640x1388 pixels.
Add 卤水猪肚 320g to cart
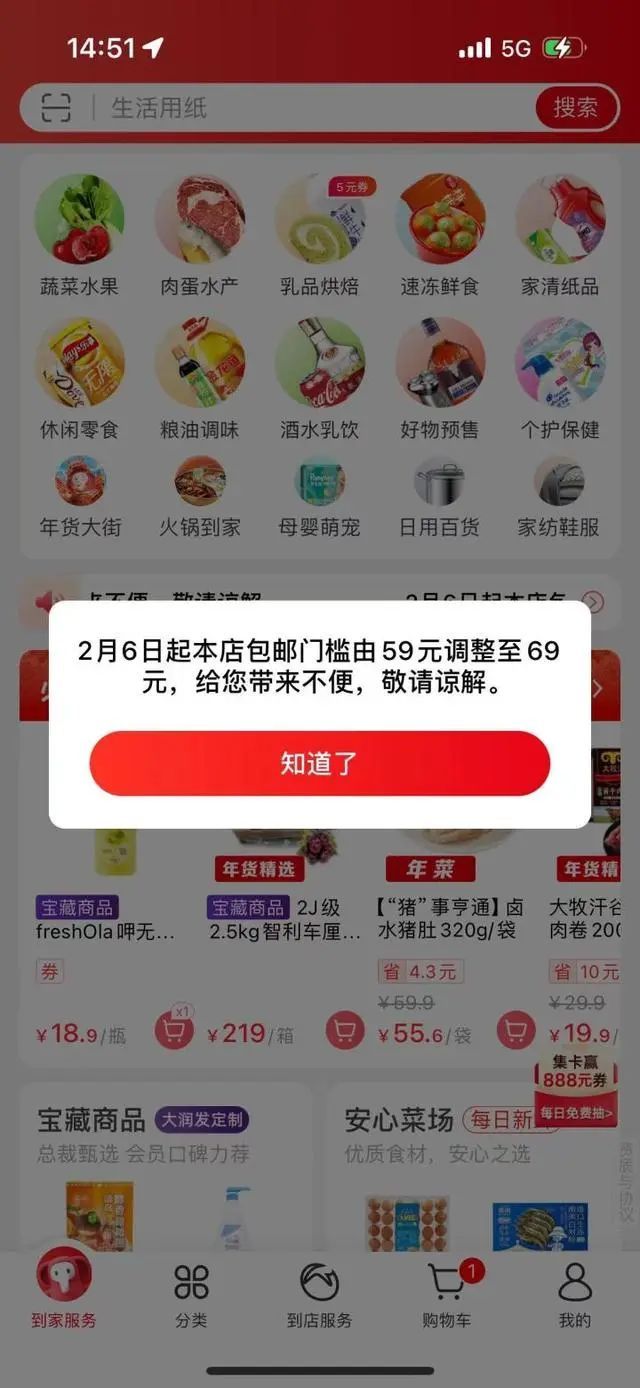click(516, 1031)
